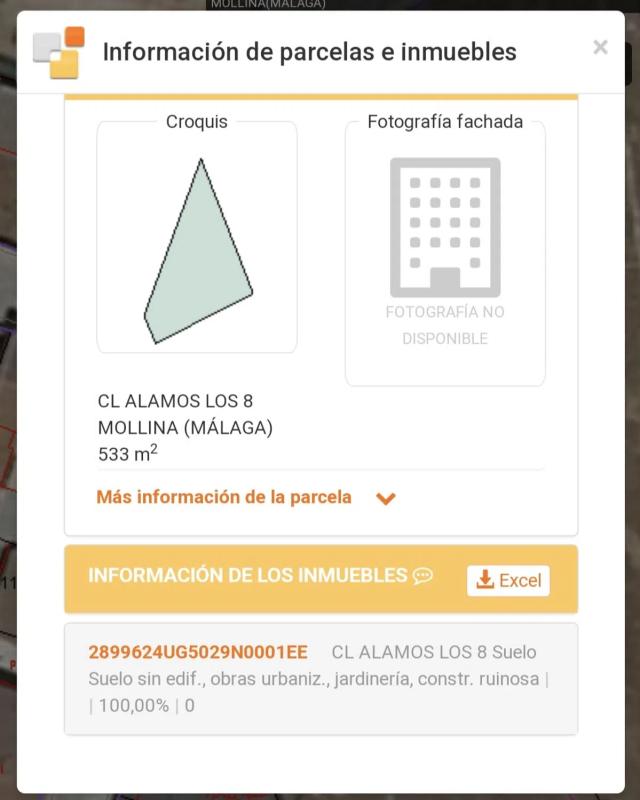Expand 'Más información de la parcela'
The width and height of the screenshot is (640, 800).
tap(246, 497)
